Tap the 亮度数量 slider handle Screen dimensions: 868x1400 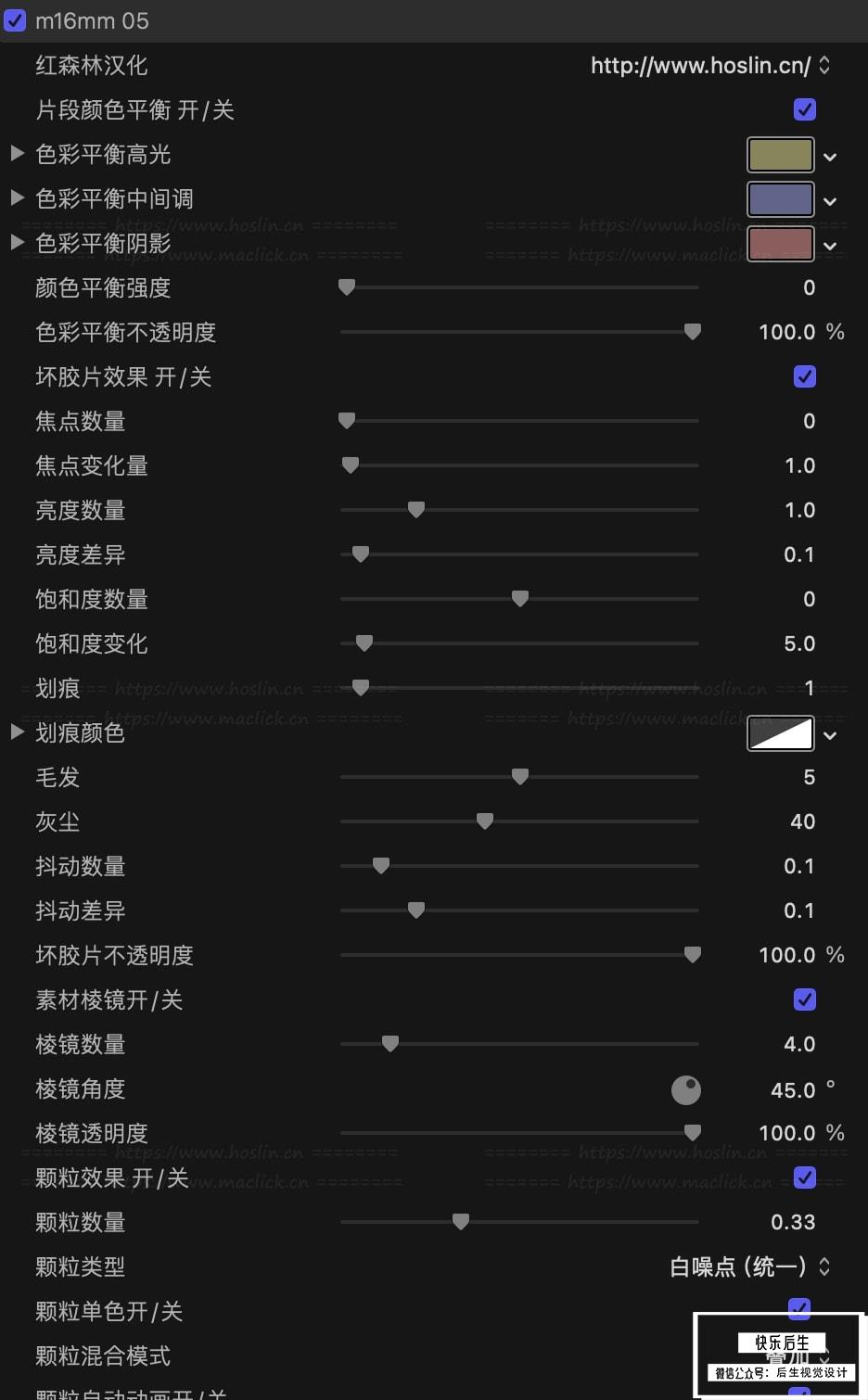416,510
